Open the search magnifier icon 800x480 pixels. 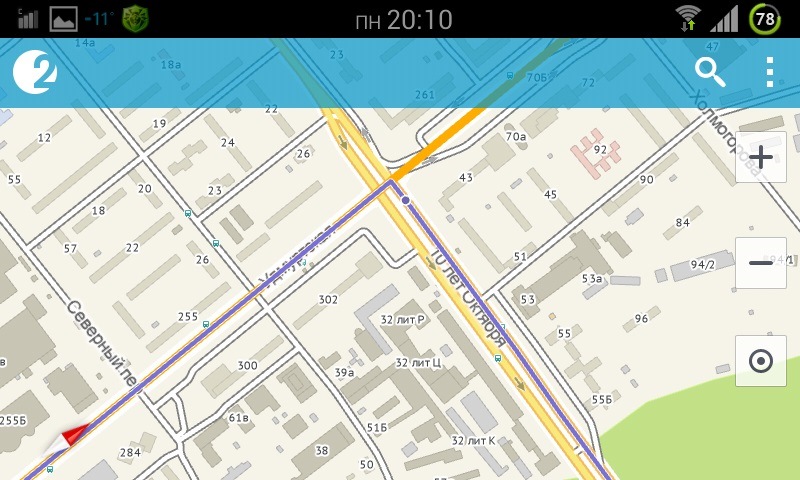coord(710,72)
